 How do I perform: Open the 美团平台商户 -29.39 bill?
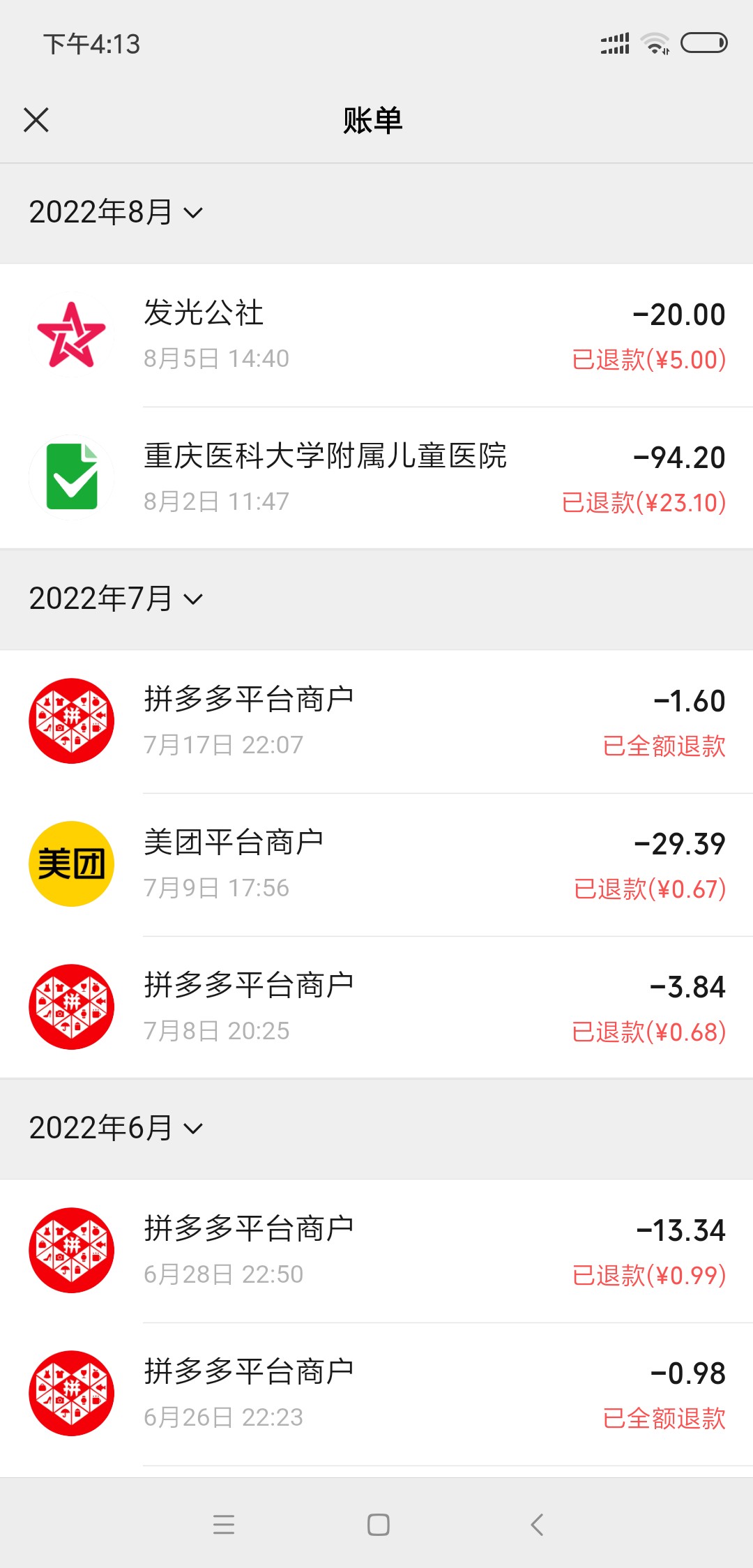(x=376, y=865)
